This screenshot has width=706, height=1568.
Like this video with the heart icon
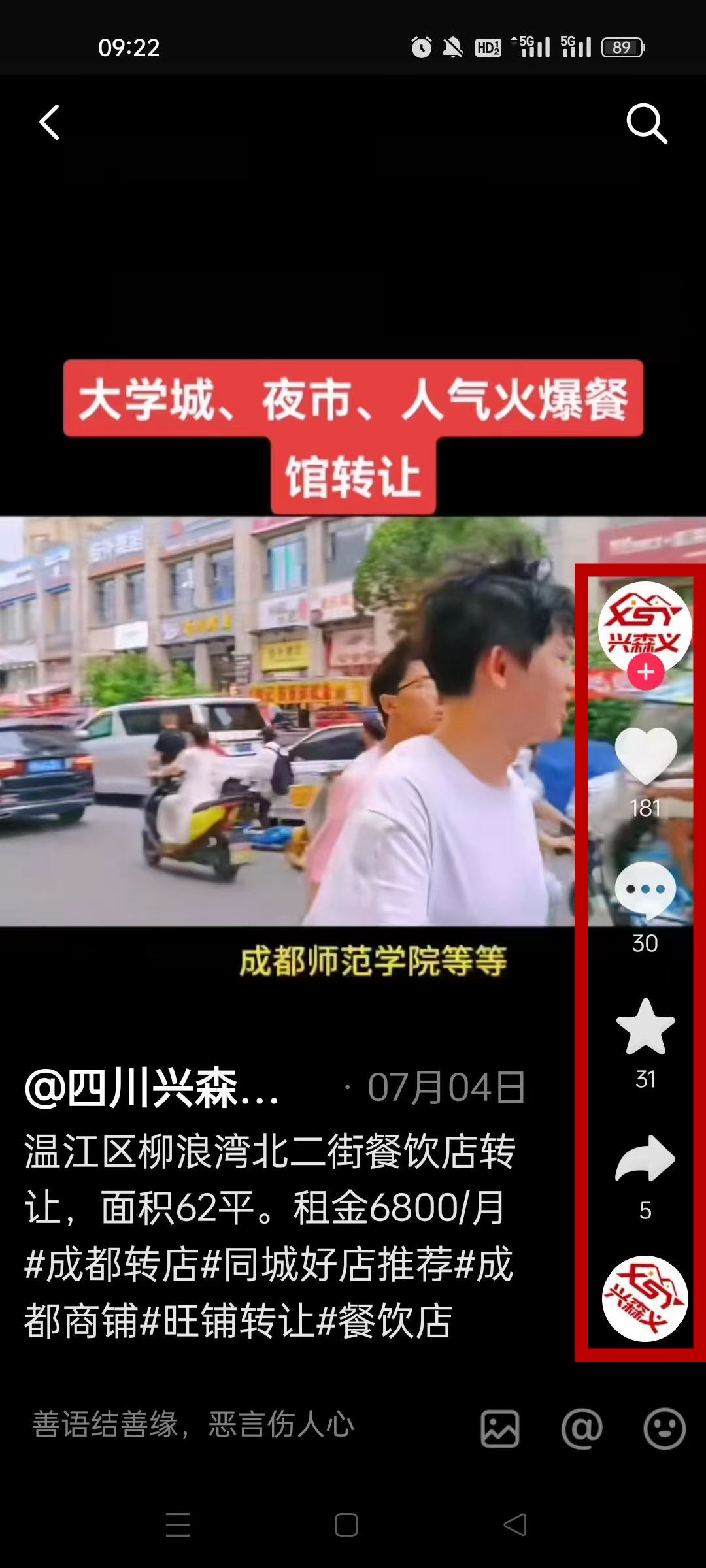646,757
